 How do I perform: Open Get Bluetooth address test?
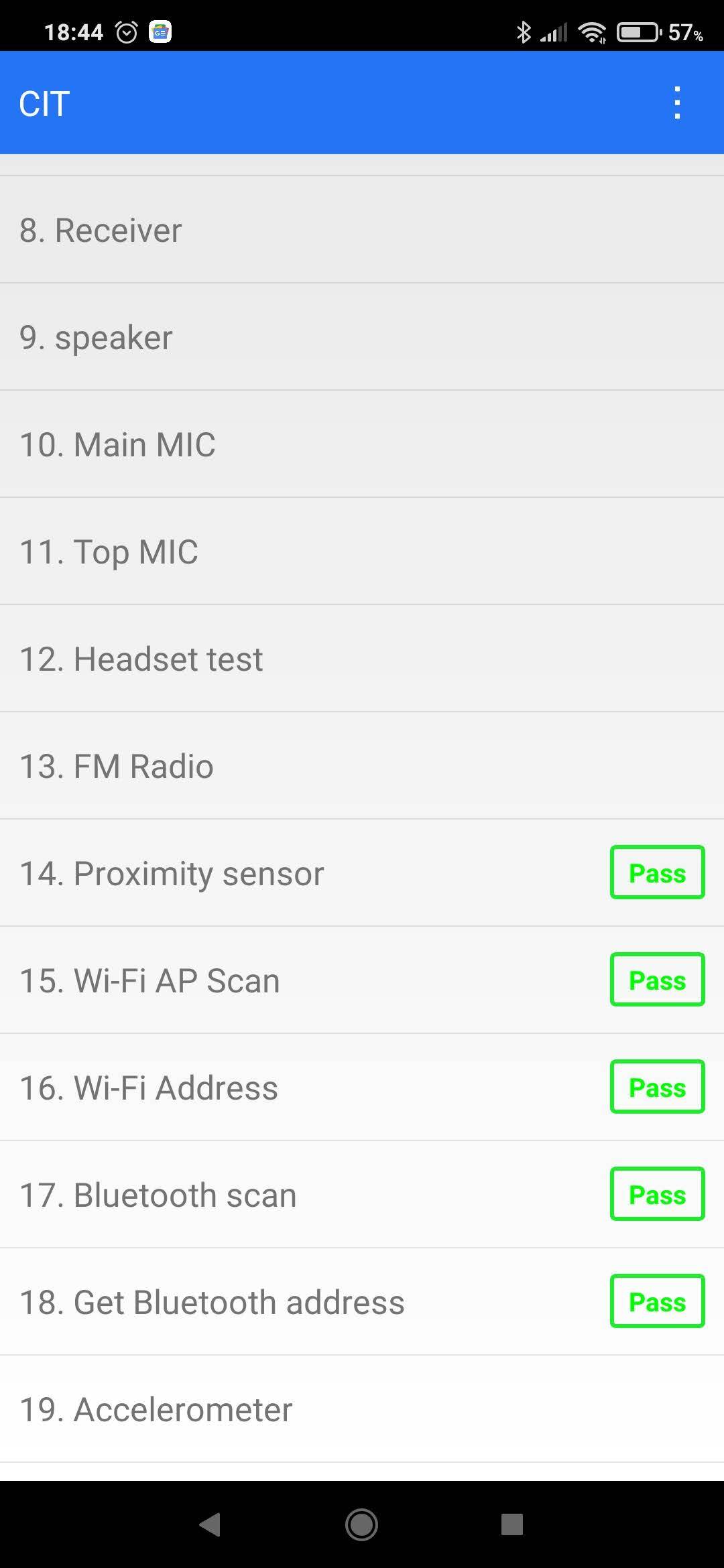click(302, 1302)
